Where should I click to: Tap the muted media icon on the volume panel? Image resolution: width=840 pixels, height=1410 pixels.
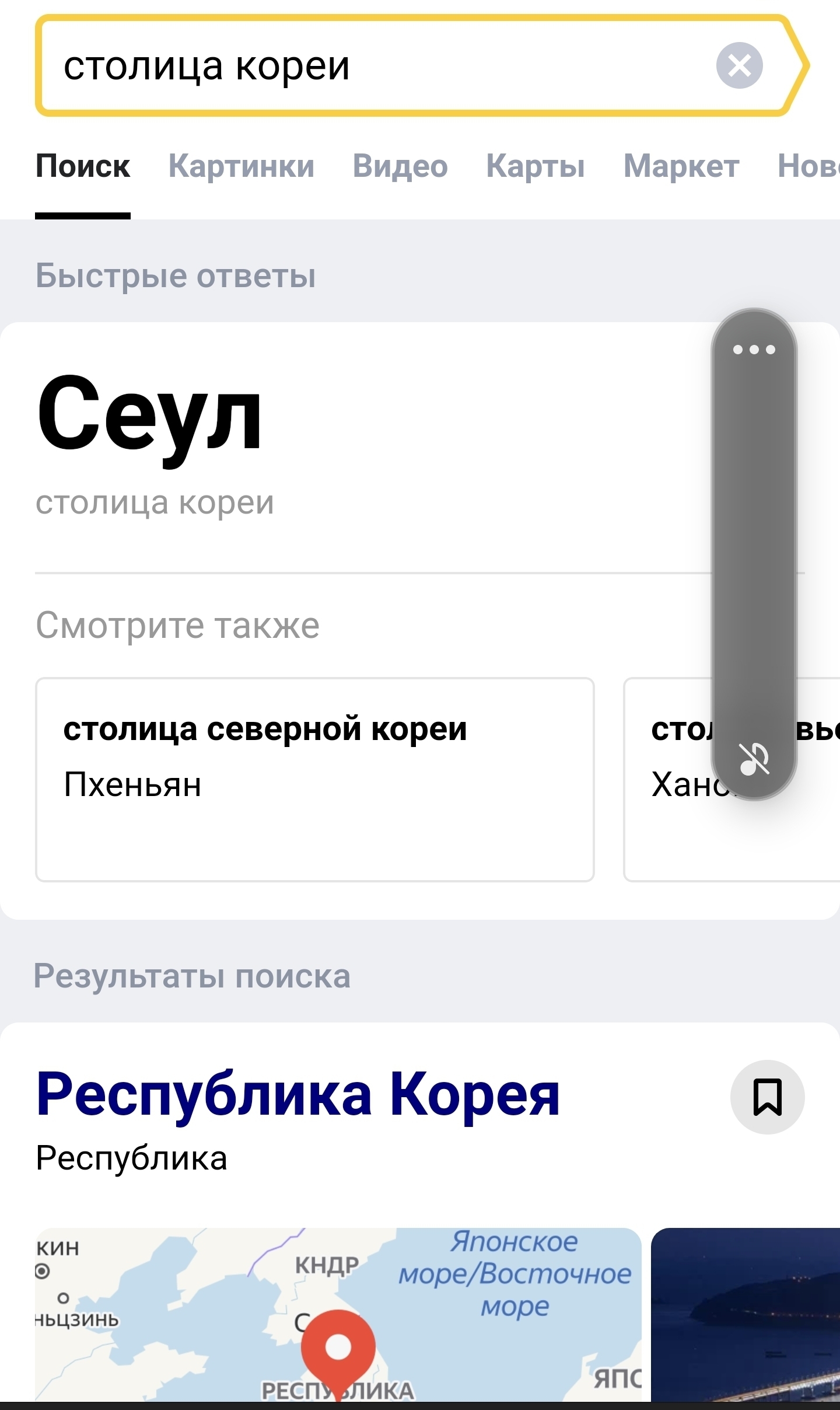click(x=754, y=759)
